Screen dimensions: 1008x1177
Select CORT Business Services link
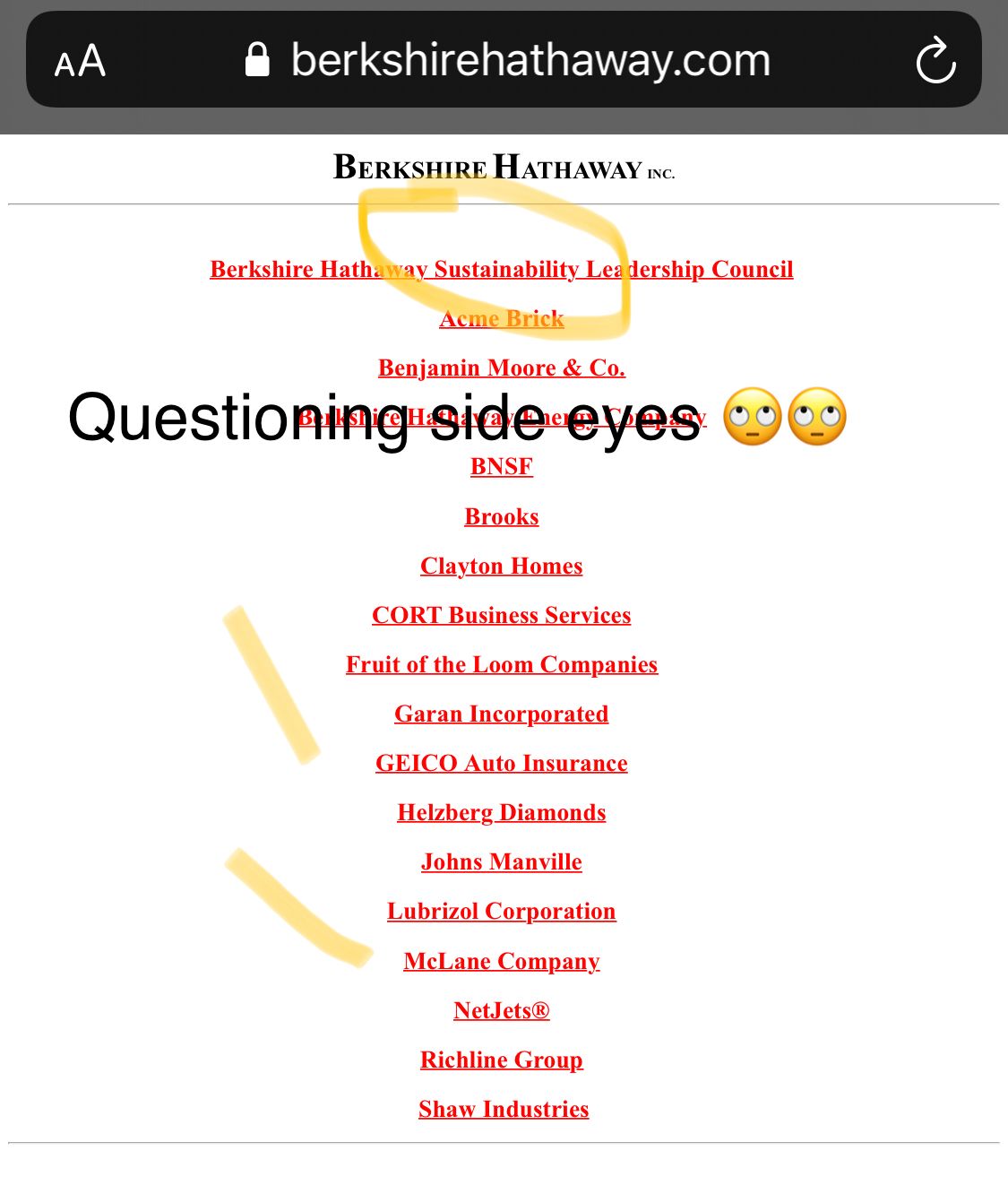point(501,615)
